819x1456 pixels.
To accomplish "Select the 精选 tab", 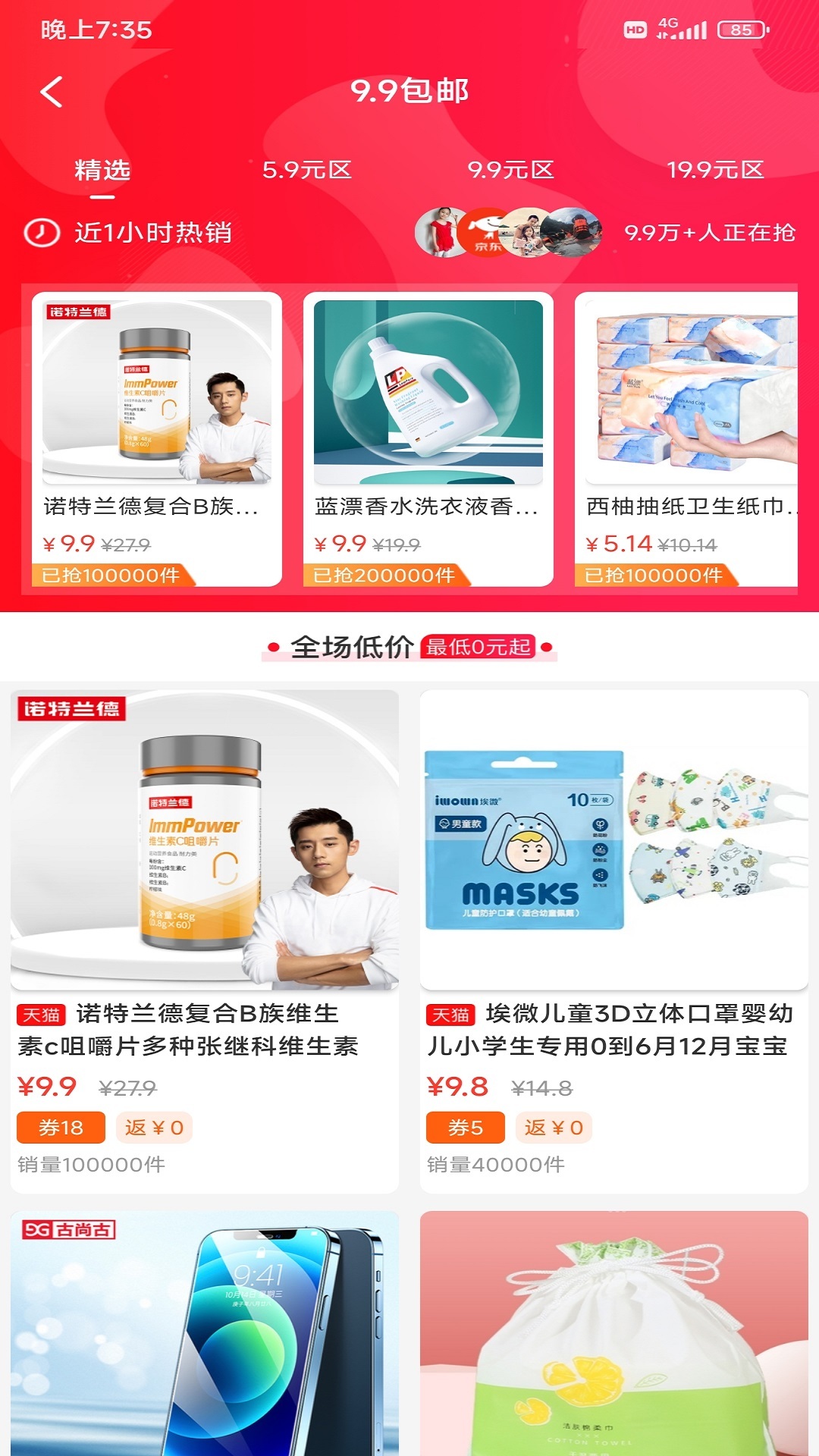I will [102, 171].
